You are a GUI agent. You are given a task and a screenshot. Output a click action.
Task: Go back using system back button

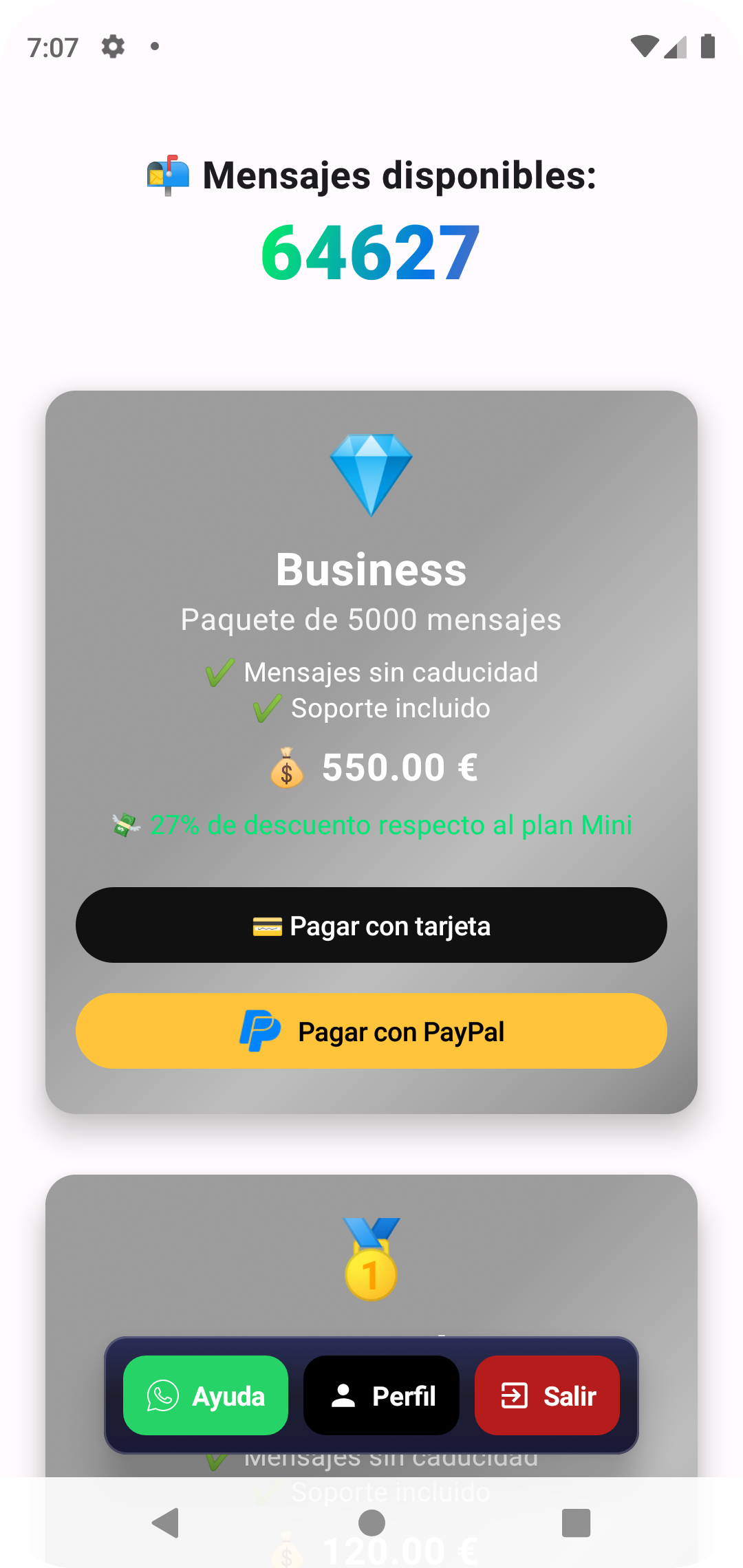166,1523
